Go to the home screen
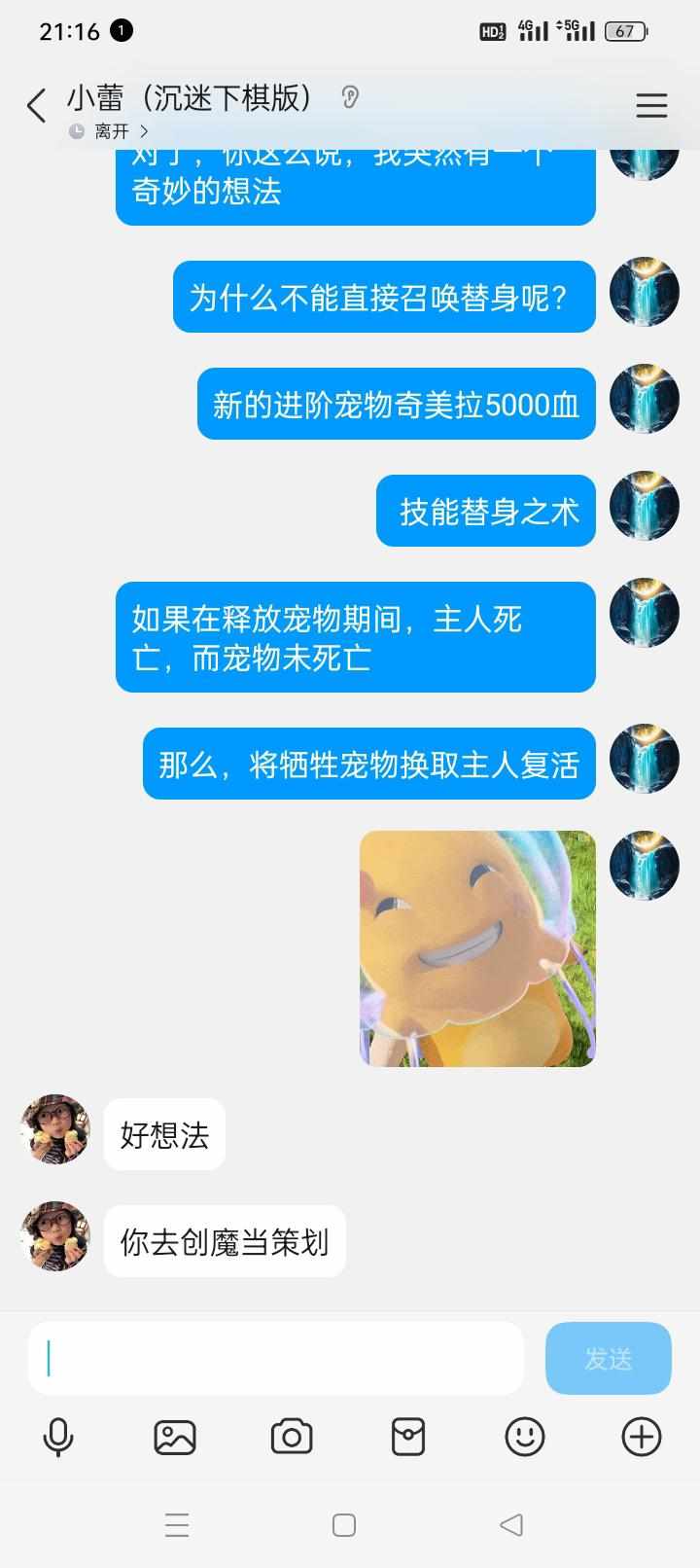The image size is (700, 1568). [344, 1524]
